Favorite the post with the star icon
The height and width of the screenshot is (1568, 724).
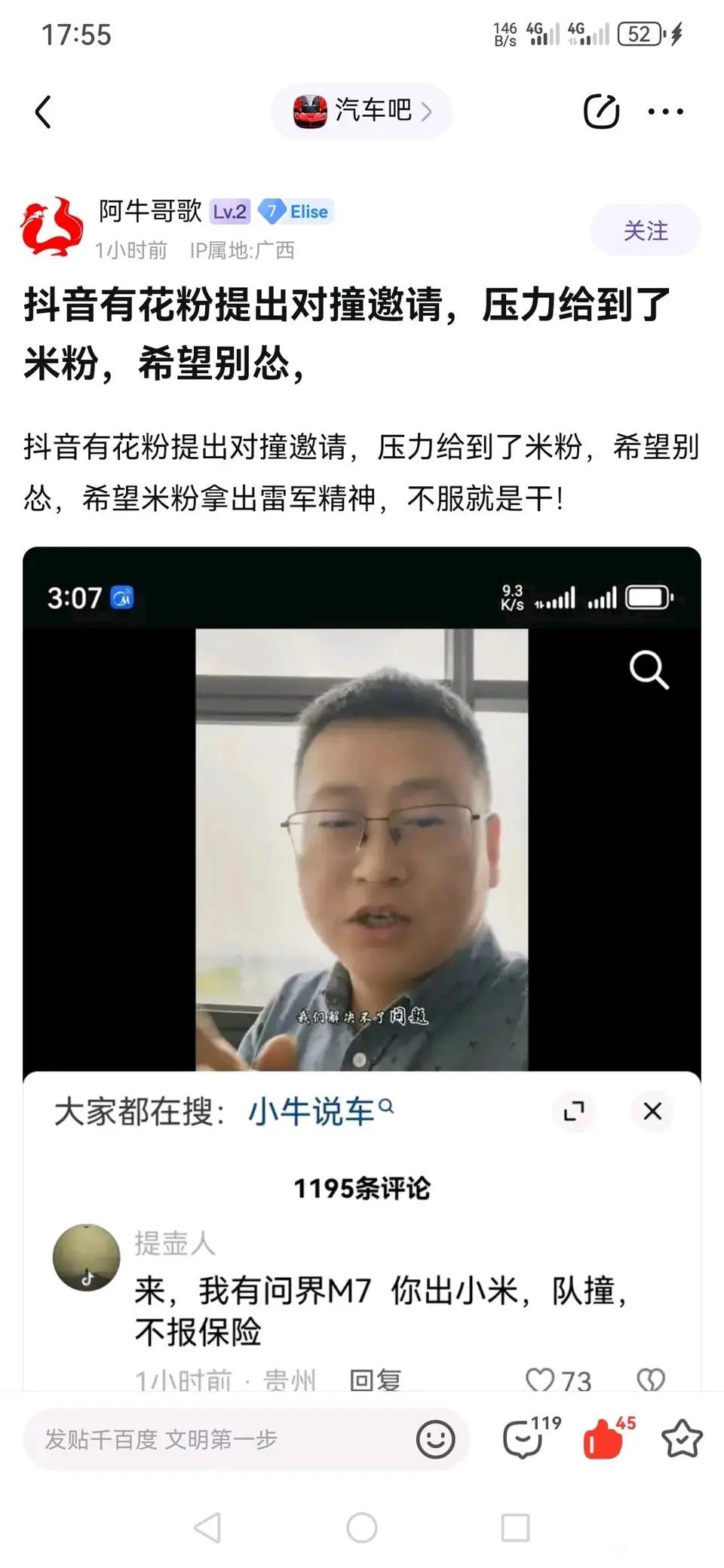[682, 1438]
